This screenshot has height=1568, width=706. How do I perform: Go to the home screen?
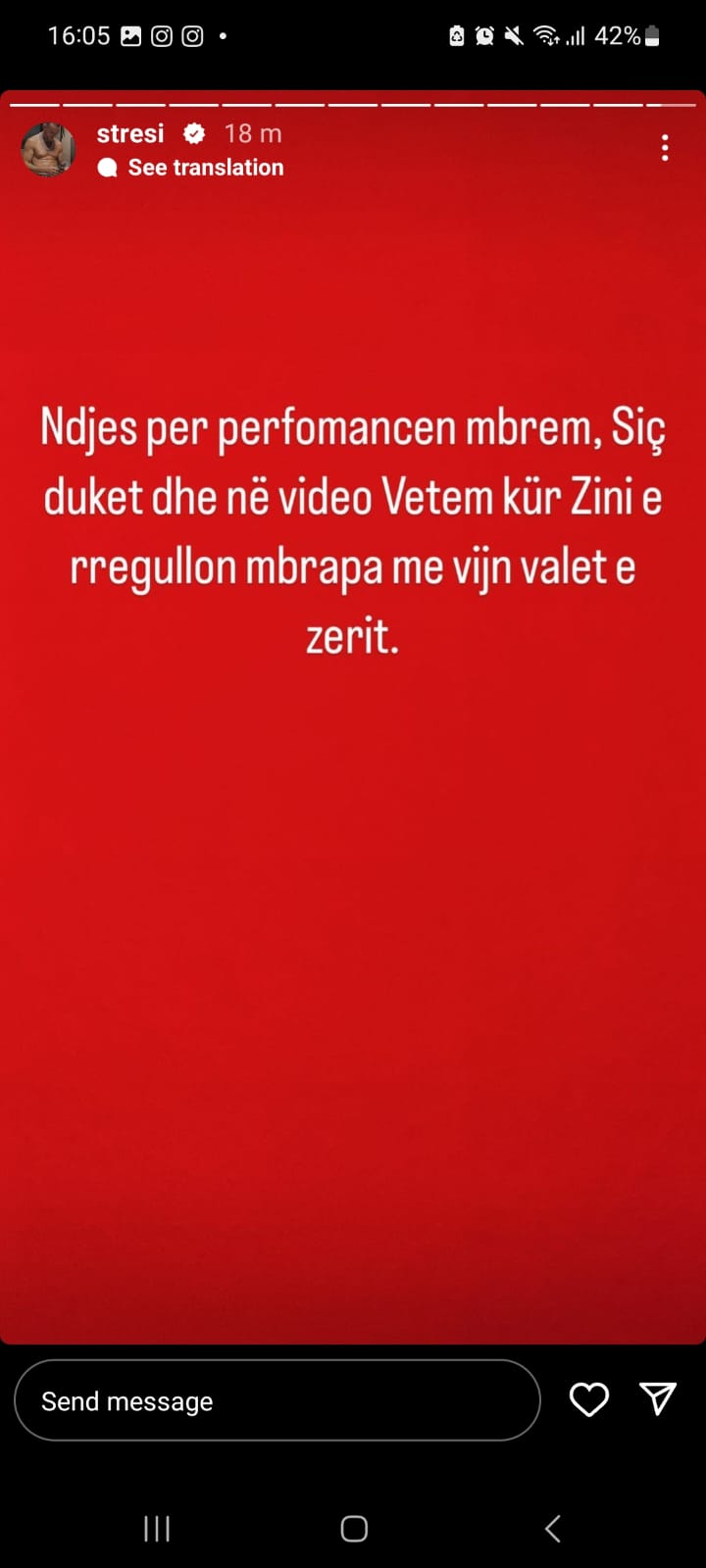point(354,1528)
